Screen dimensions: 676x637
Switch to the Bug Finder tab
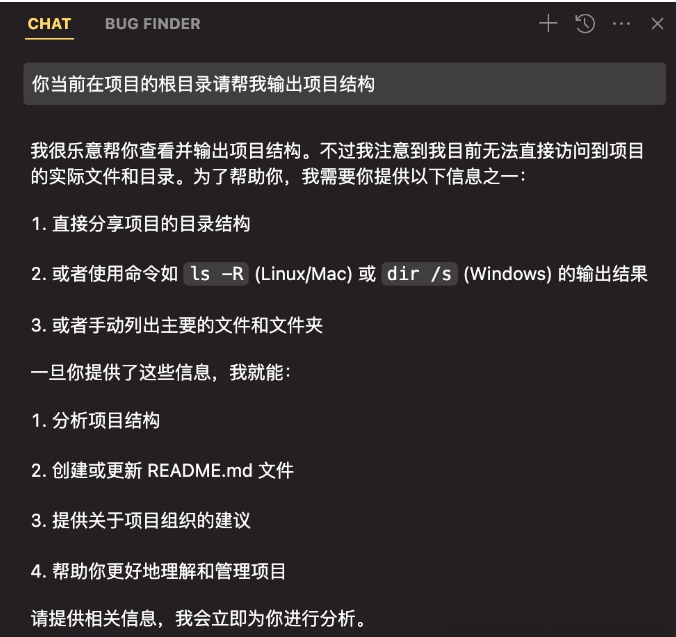click(152, 24)
